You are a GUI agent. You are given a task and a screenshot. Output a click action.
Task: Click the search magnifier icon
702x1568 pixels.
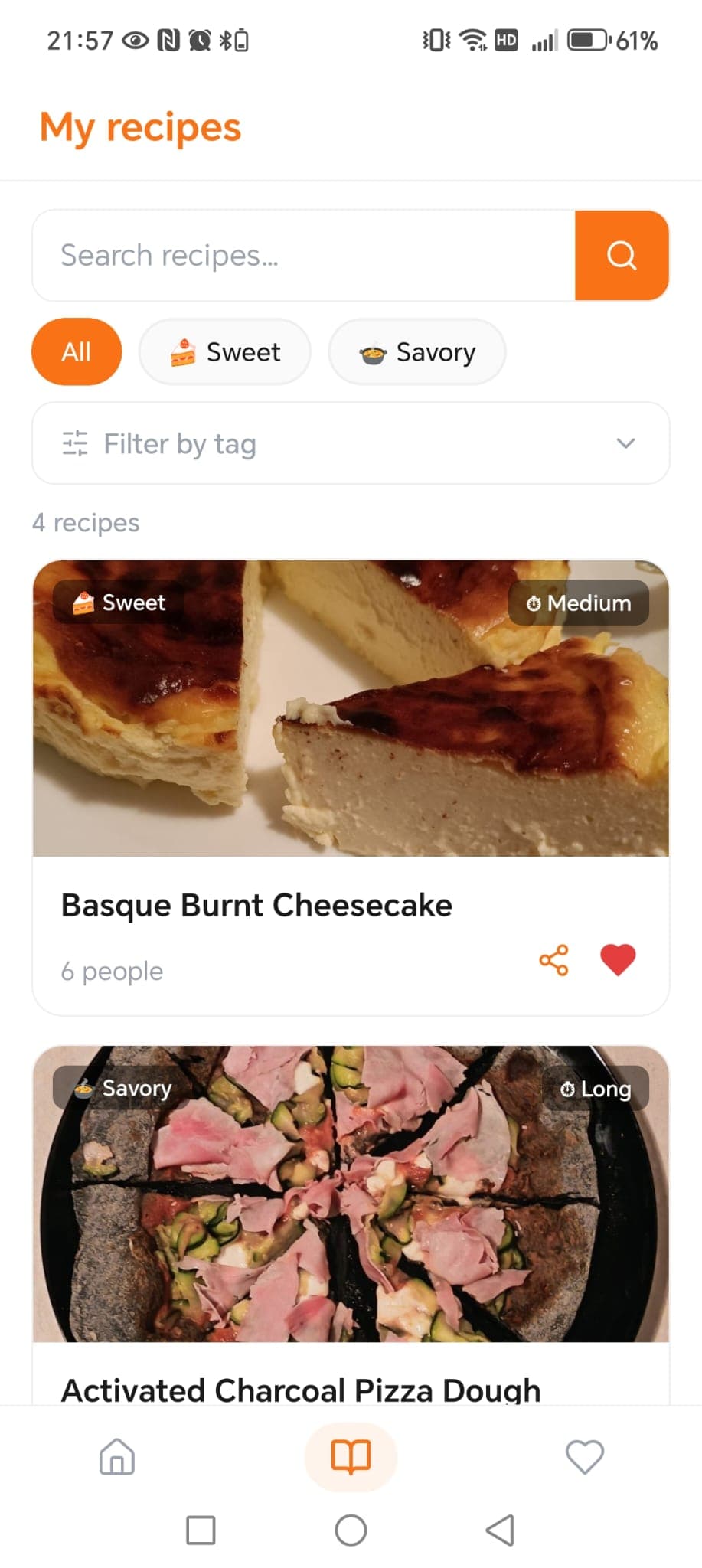(620, 255)
